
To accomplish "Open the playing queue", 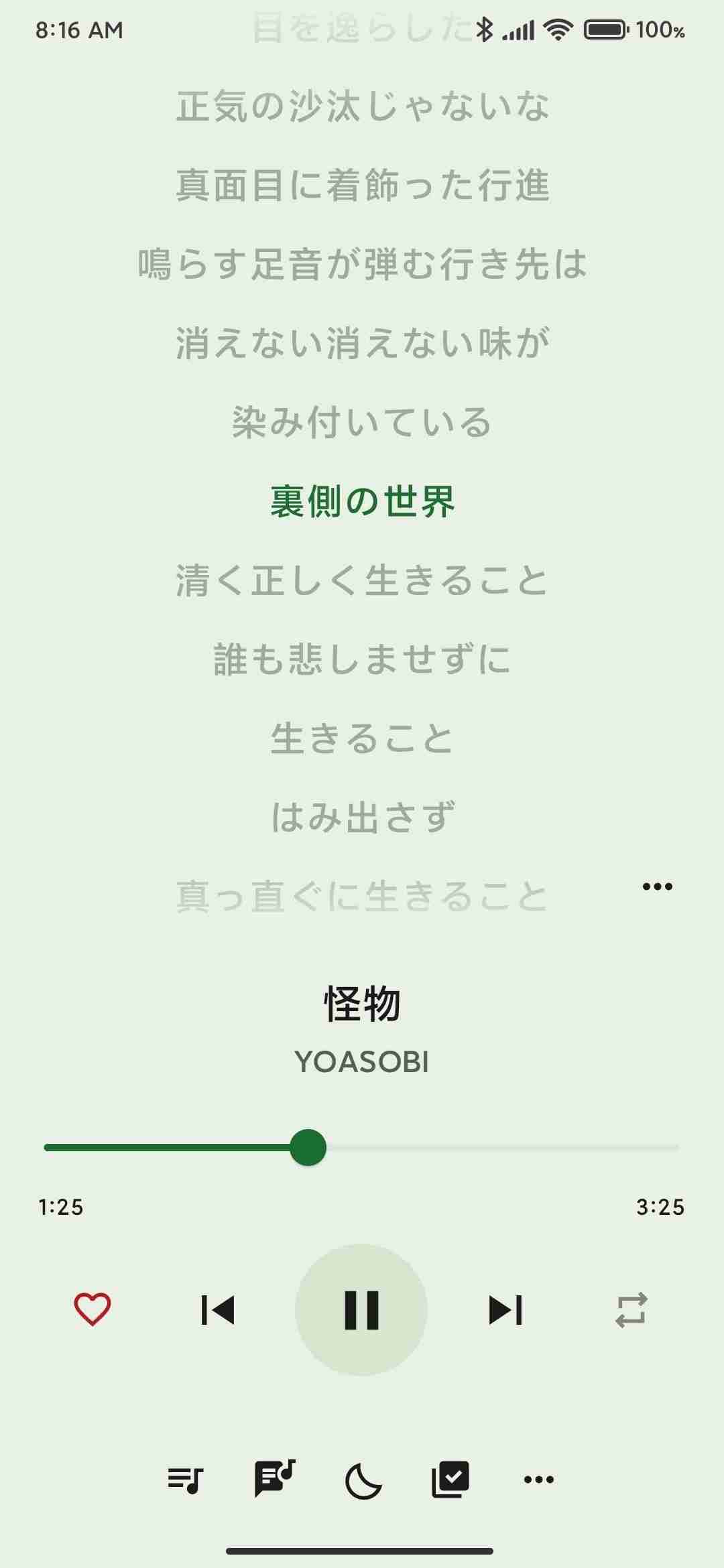I will 185,1480.
